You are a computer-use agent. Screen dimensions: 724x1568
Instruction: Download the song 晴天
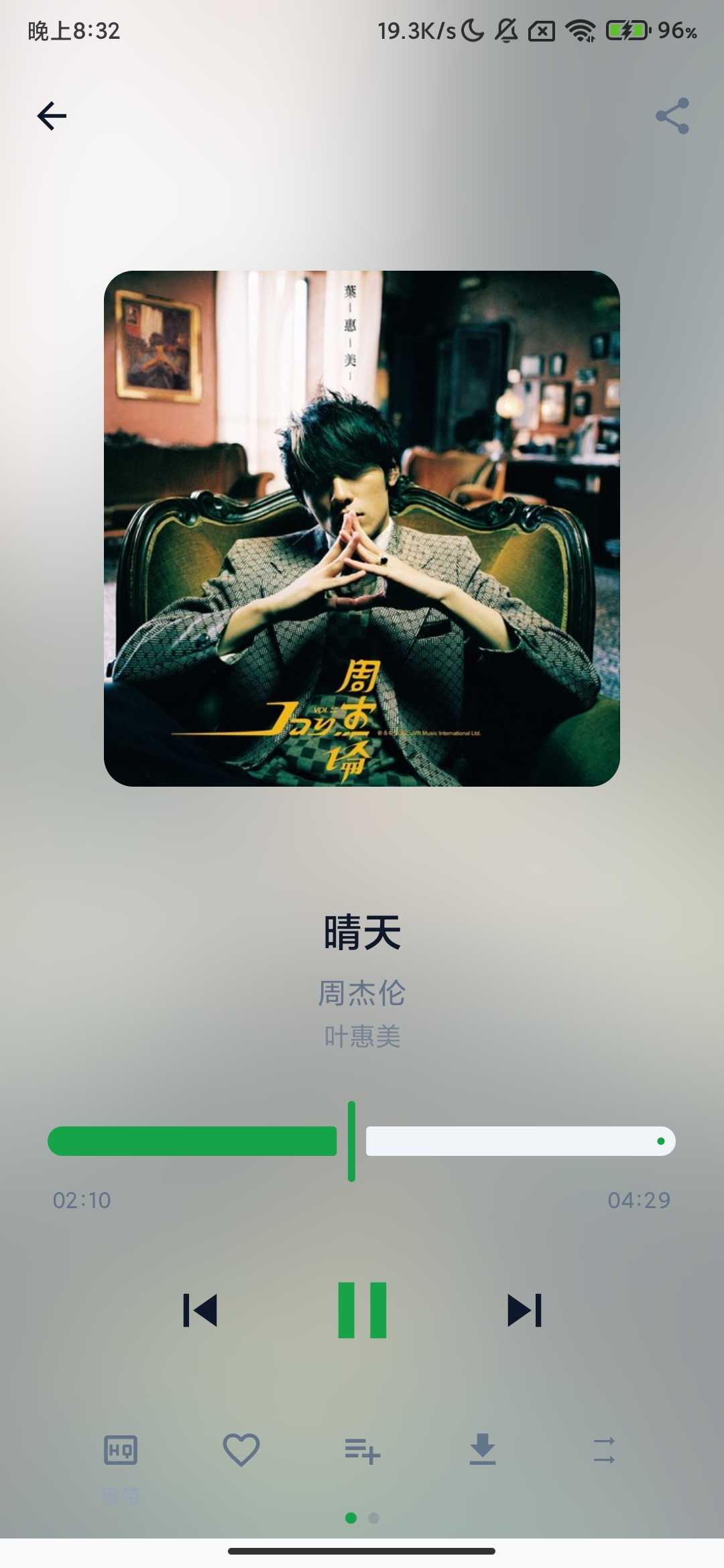click(x=483, y=1450)
